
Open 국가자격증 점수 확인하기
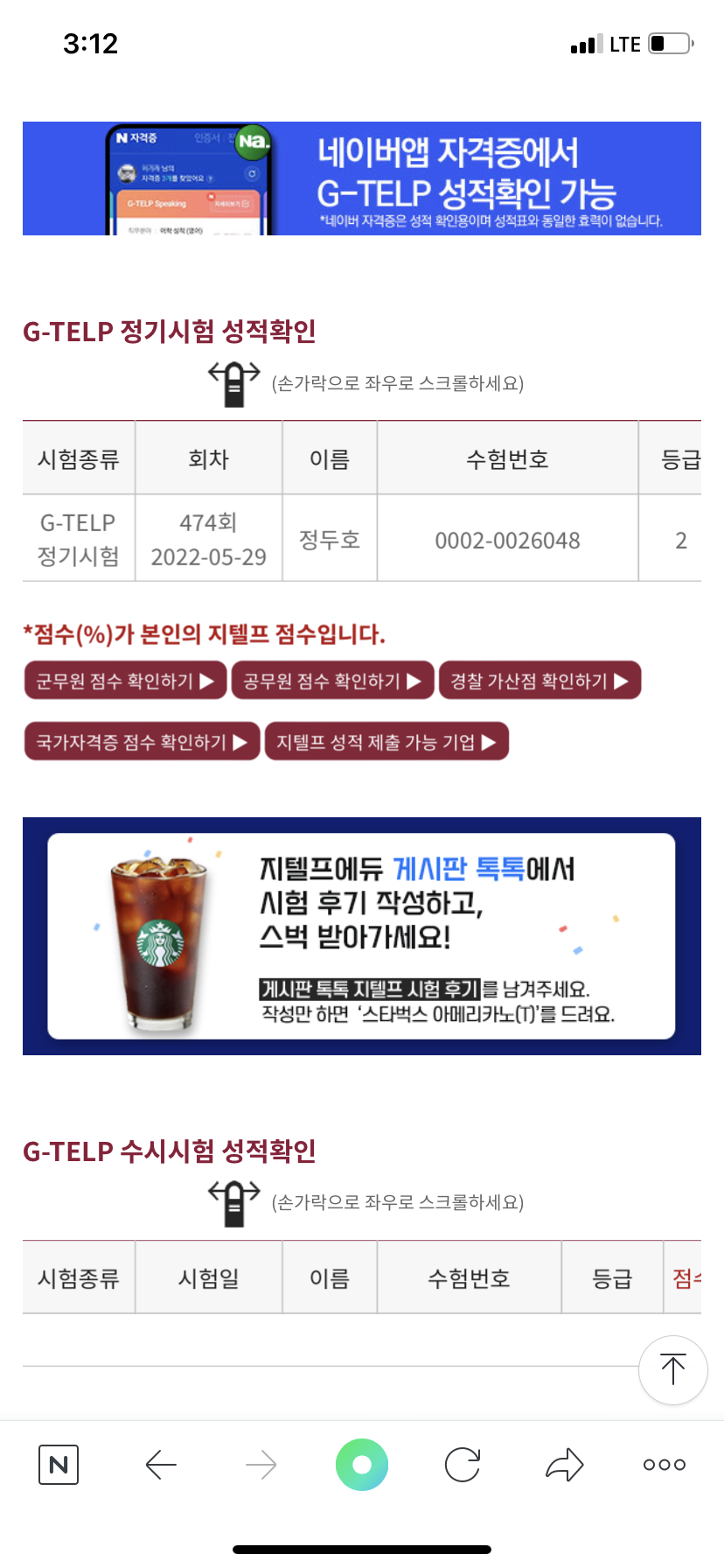pos(142,742)
